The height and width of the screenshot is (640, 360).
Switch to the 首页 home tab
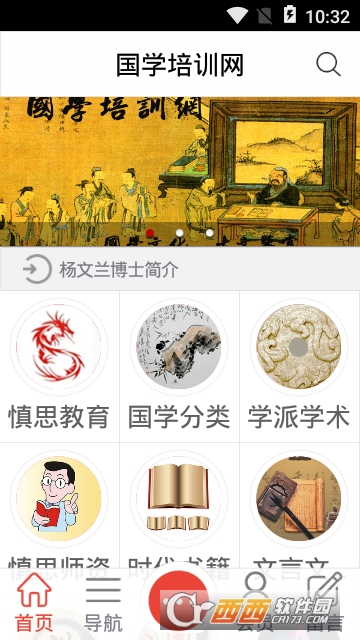(x=34, y=602)
